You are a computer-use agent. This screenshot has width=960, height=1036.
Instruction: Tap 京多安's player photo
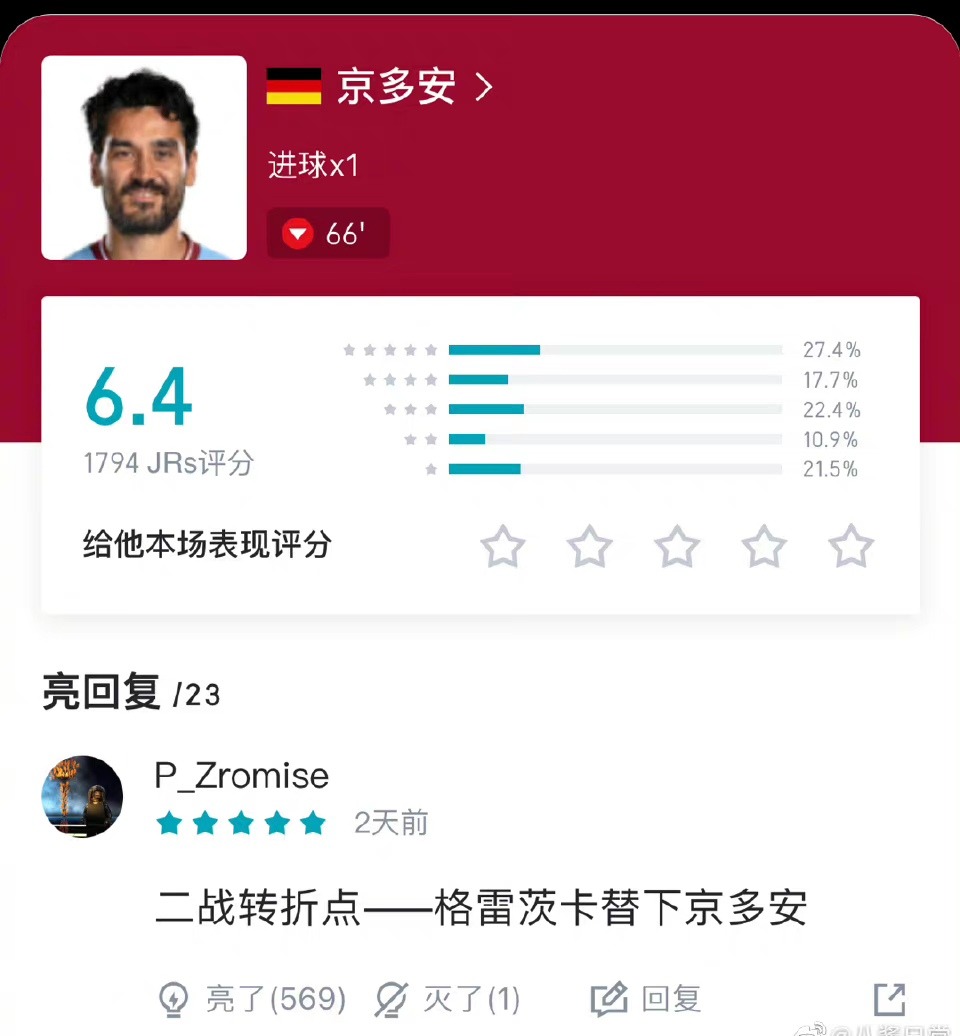pos(144,158)
